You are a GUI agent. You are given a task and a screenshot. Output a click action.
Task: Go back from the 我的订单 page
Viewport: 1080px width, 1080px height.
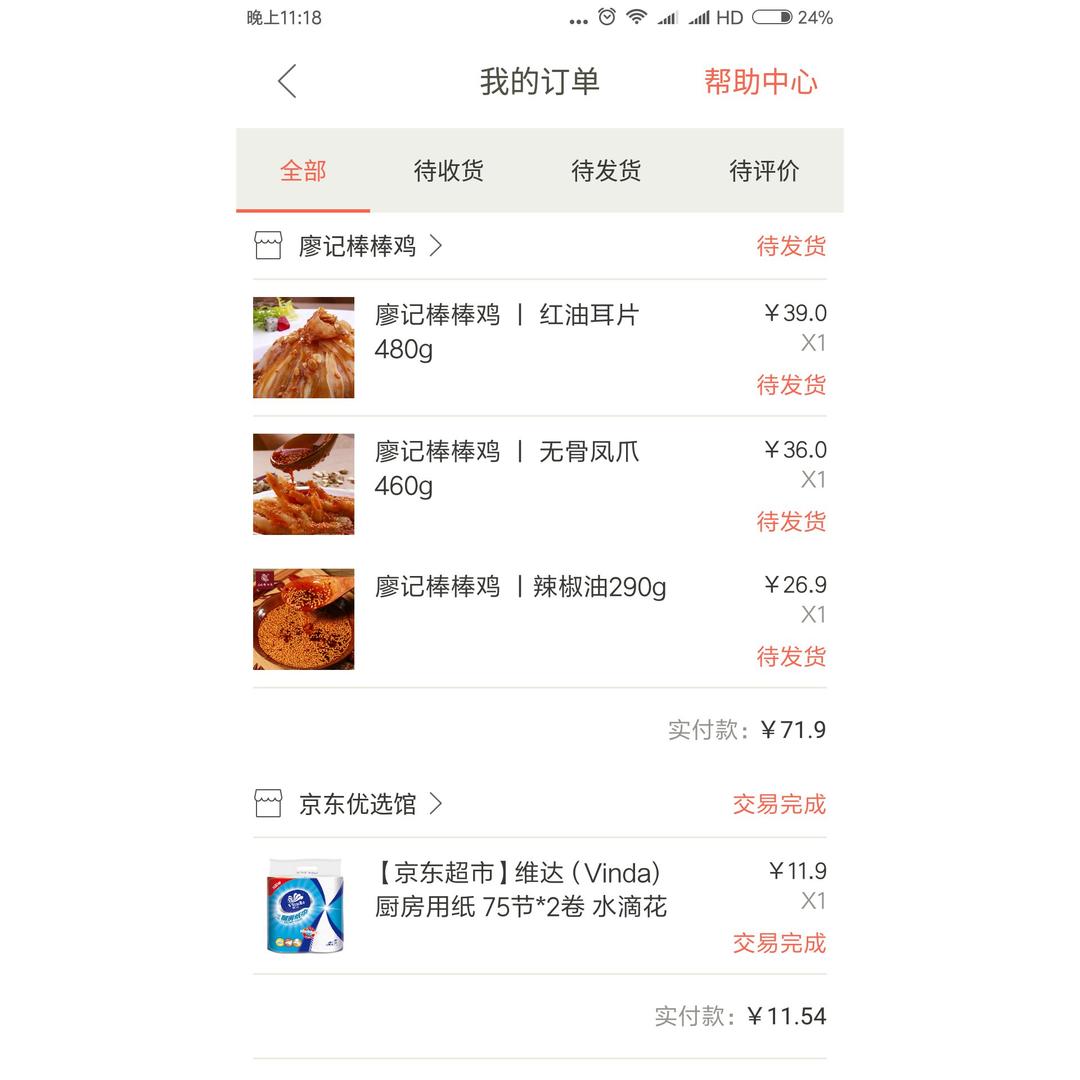pos(288,81)
